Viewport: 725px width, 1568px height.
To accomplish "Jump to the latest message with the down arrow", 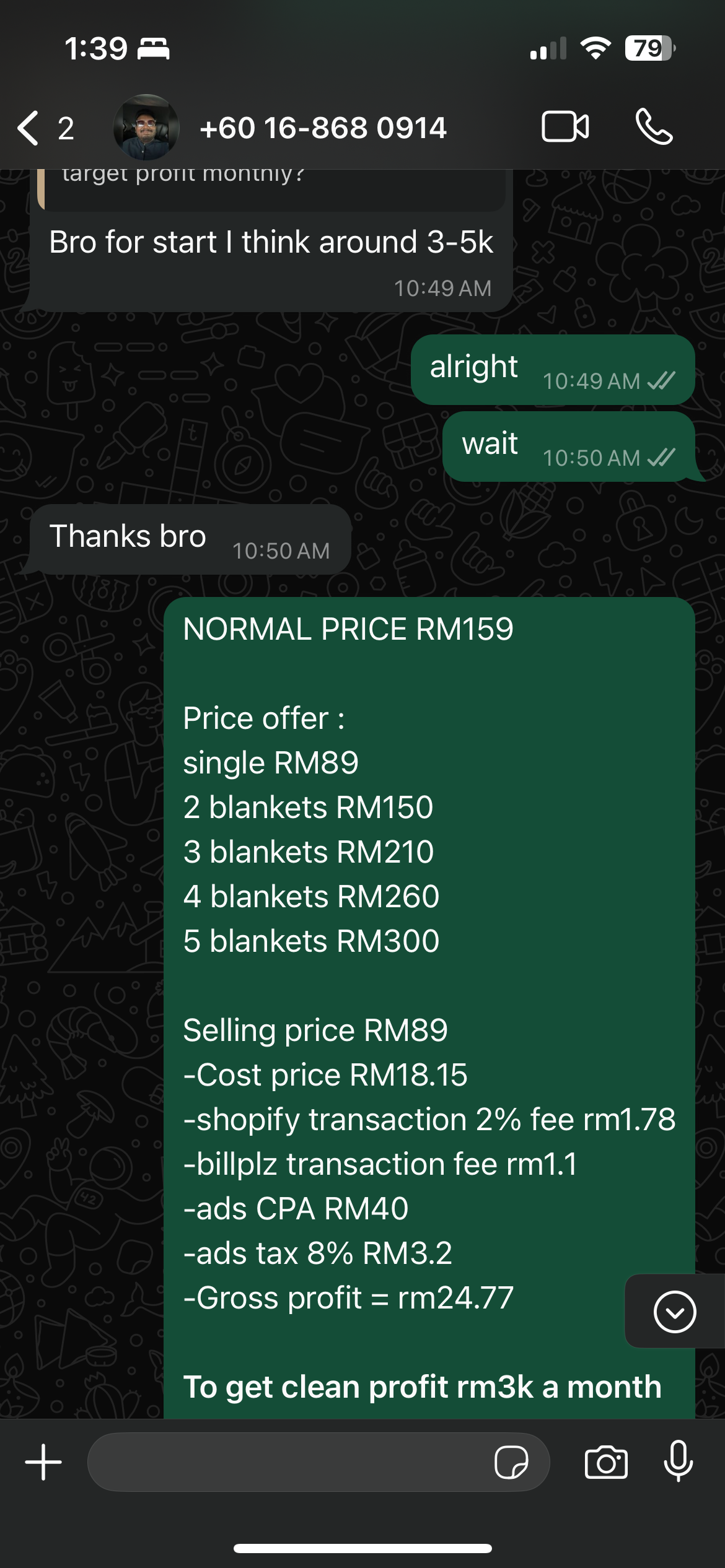I will coord(674,1312).
